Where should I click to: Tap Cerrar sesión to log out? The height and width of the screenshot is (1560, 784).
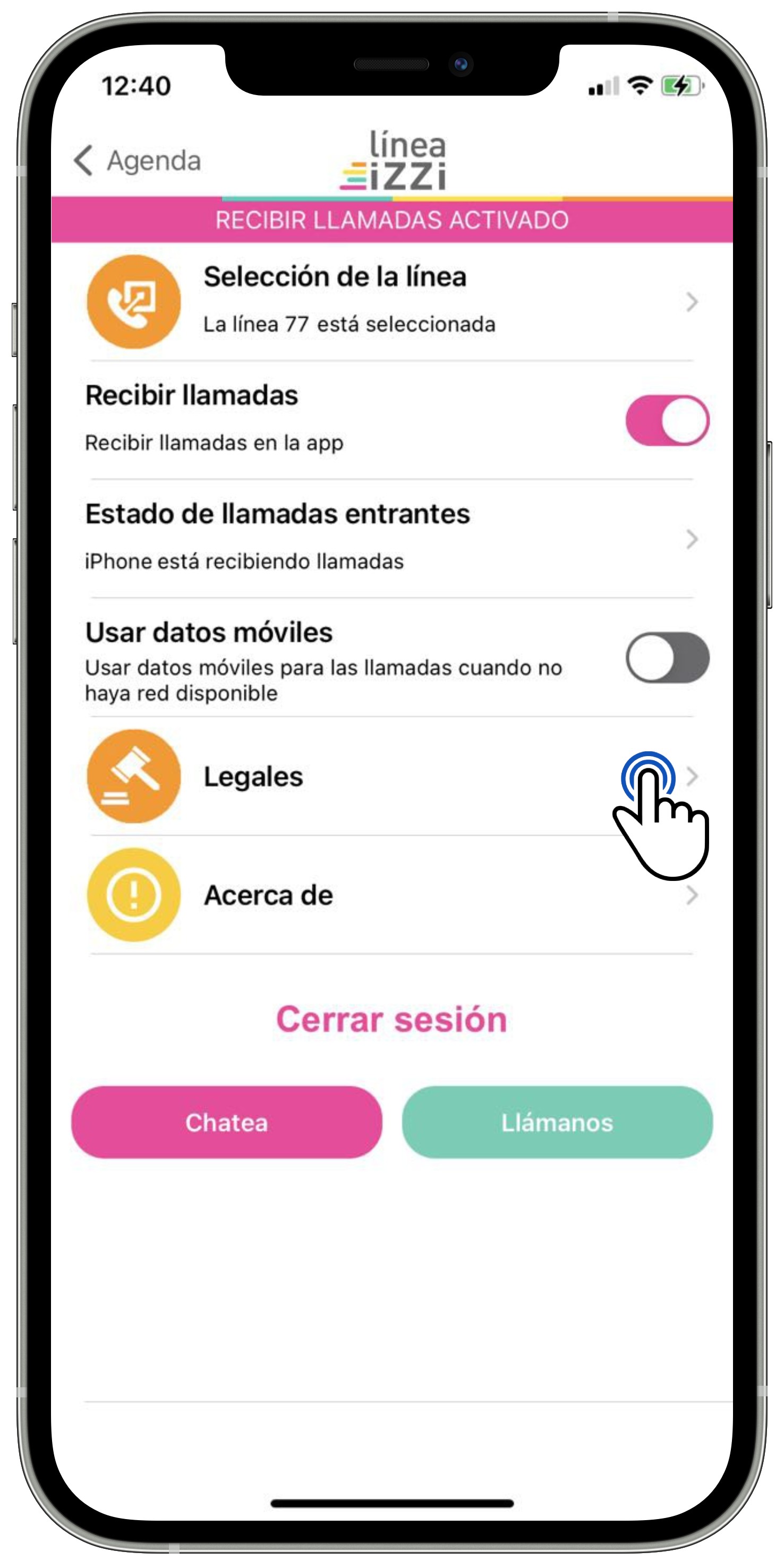[391, 1019]
